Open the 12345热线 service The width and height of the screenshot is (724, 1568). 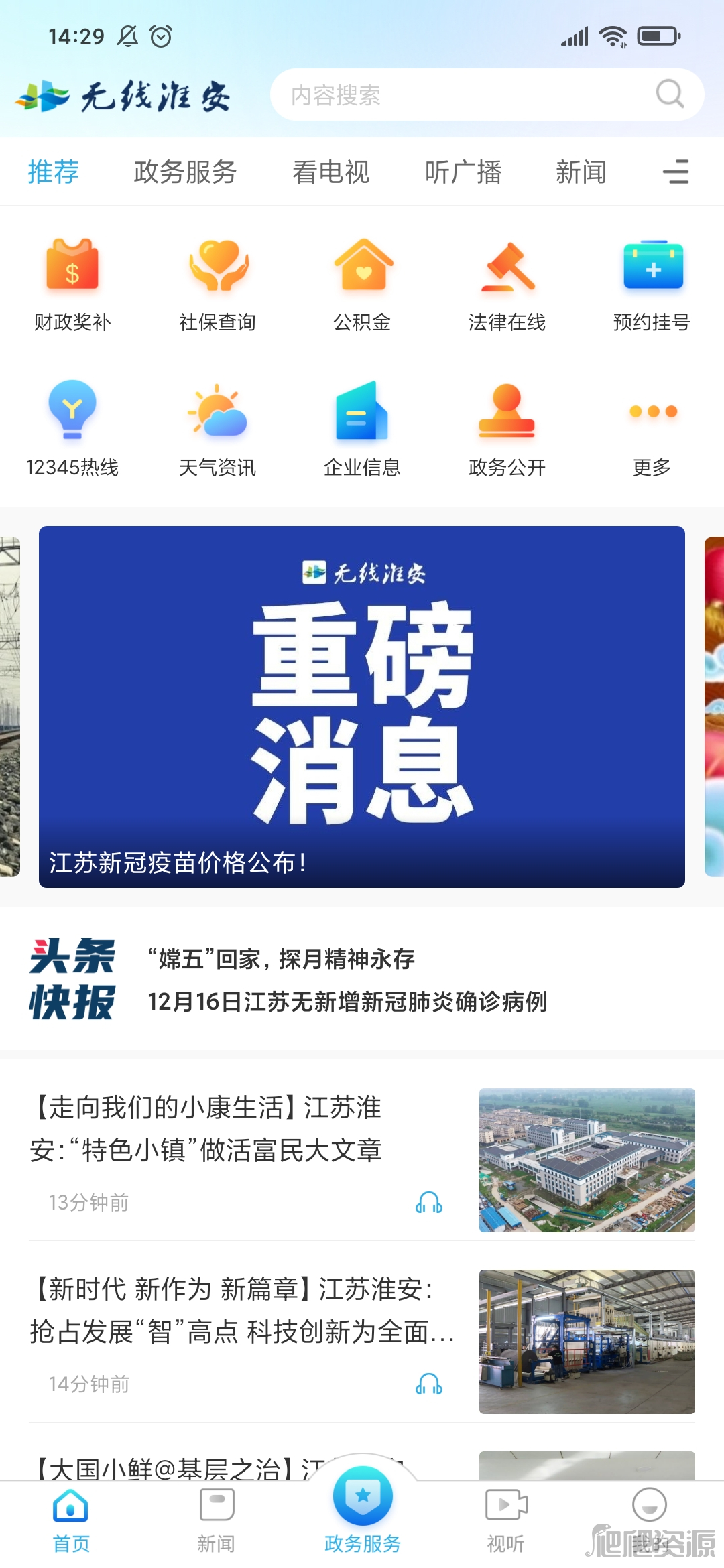coord(72,429)
